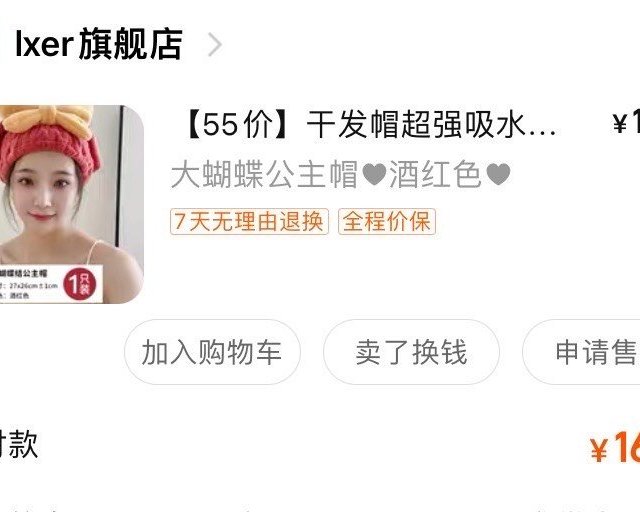Tap 加入购物车 button
Screen dimensions: 640x512
211,352
